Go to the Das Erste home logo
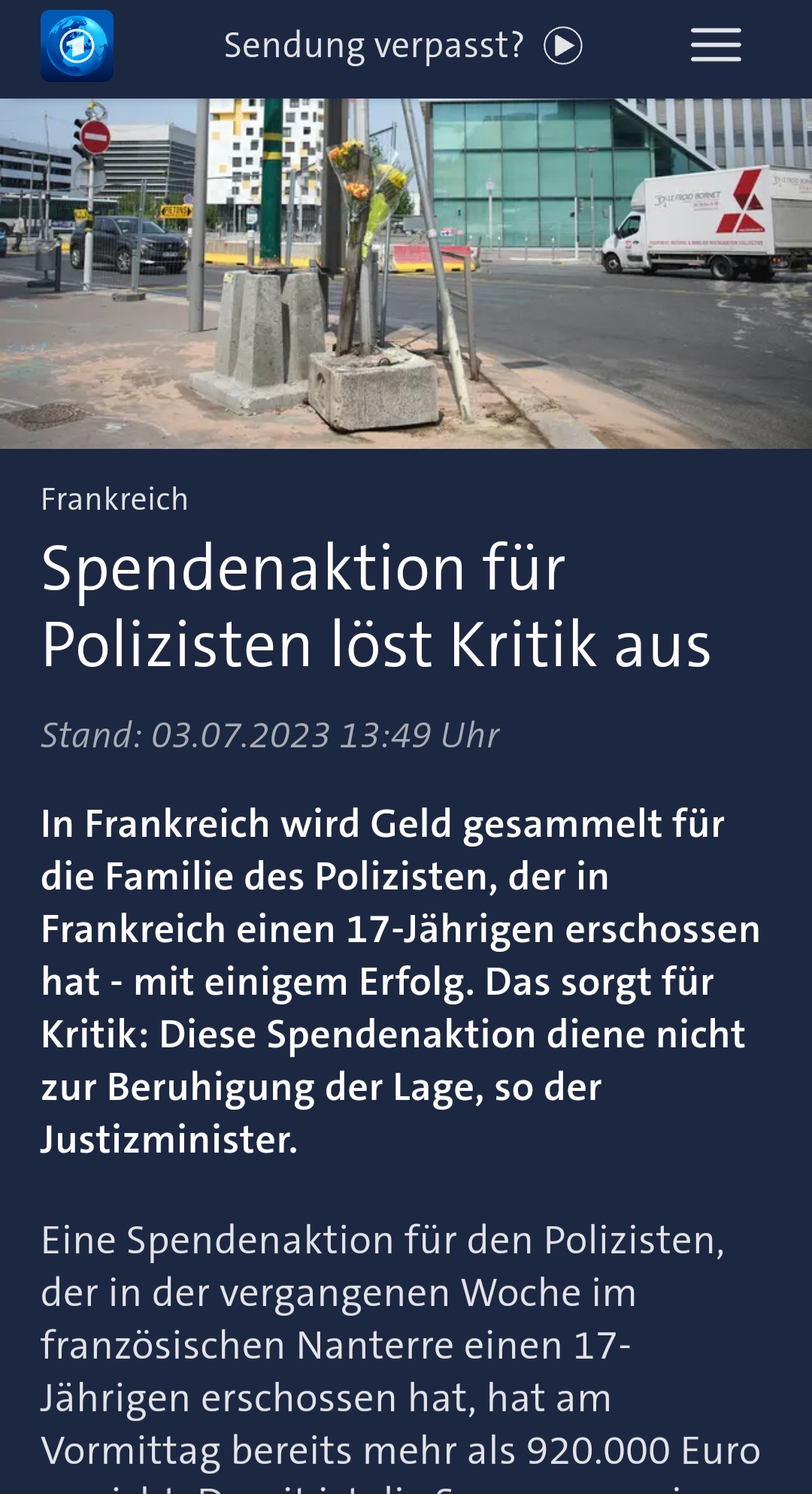 (x=77, y=46)
